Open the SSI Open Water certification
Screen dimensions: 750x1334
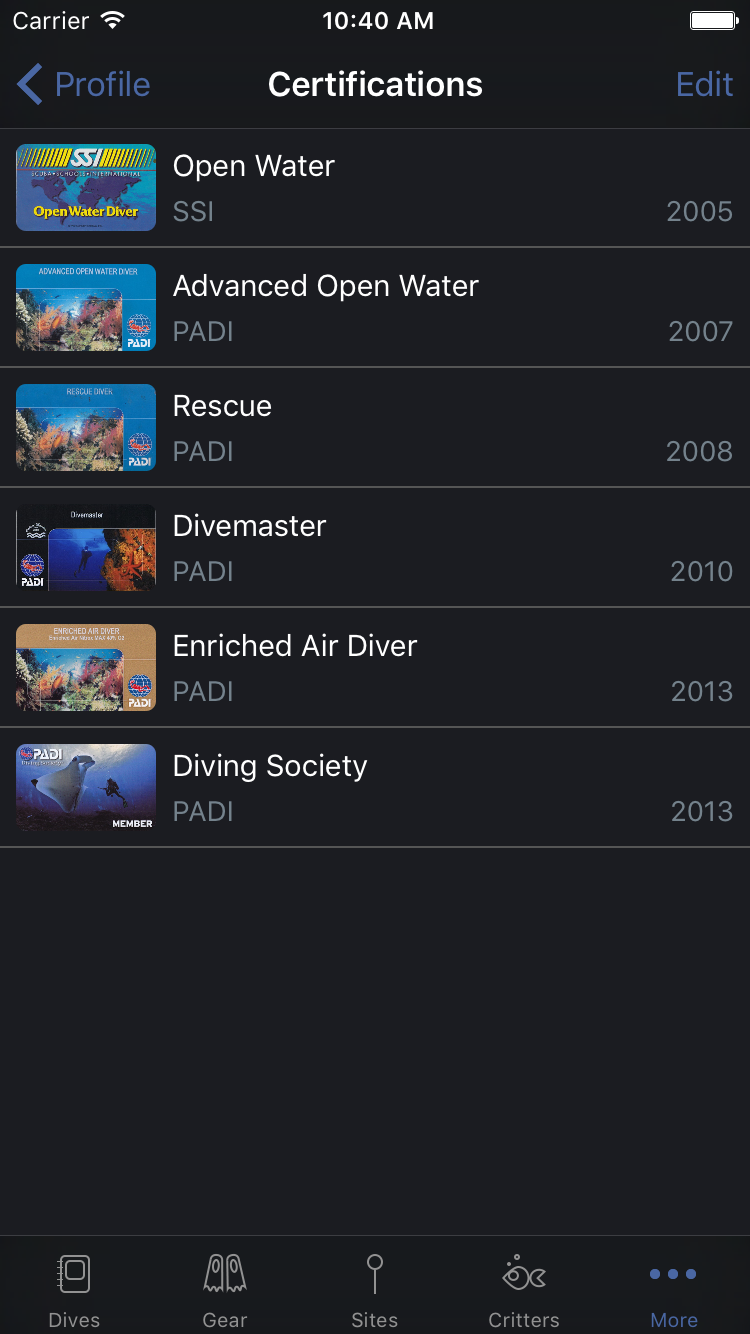[375, 188]
